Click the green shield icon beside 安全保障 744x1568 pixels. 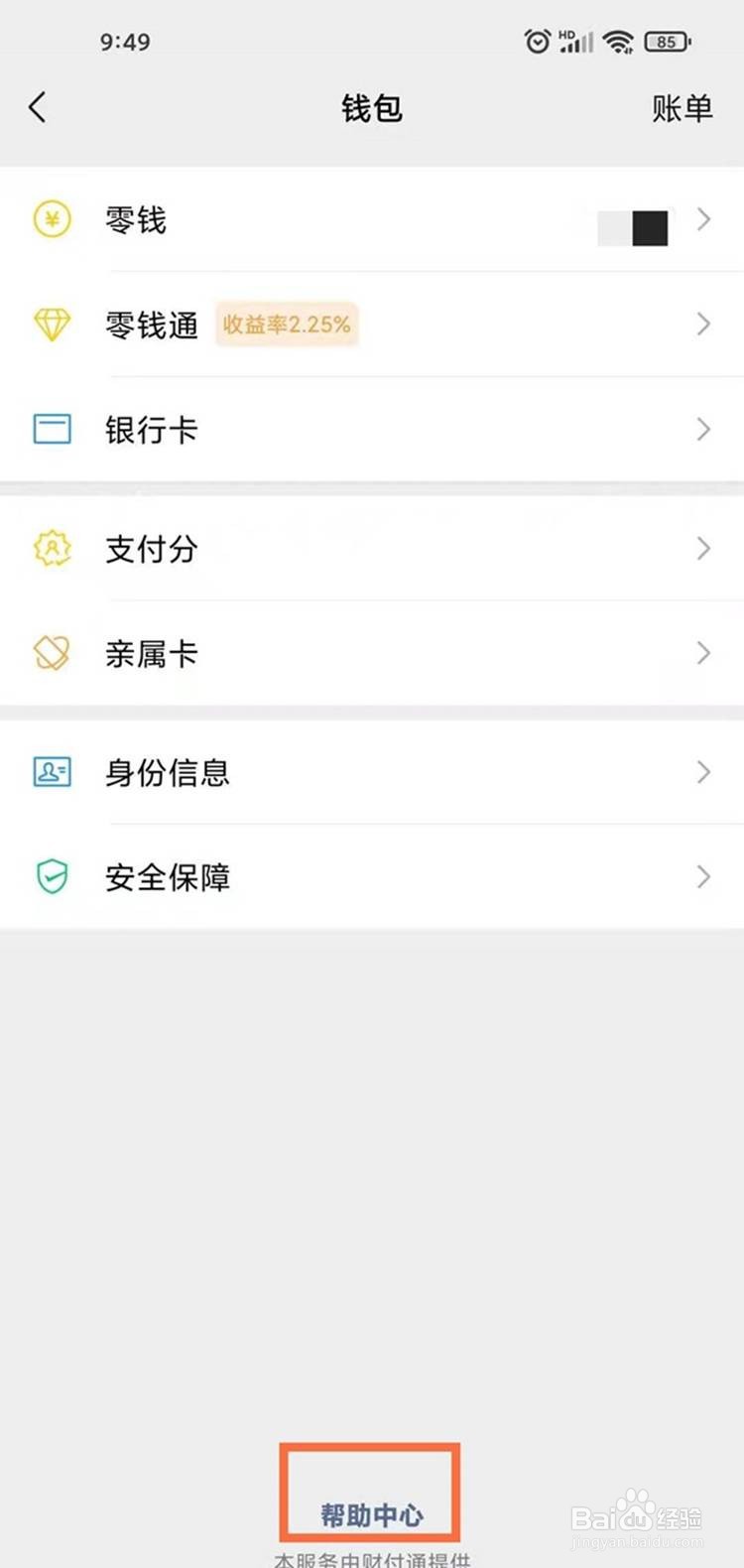pyautogui.click(x=52, y=877)
